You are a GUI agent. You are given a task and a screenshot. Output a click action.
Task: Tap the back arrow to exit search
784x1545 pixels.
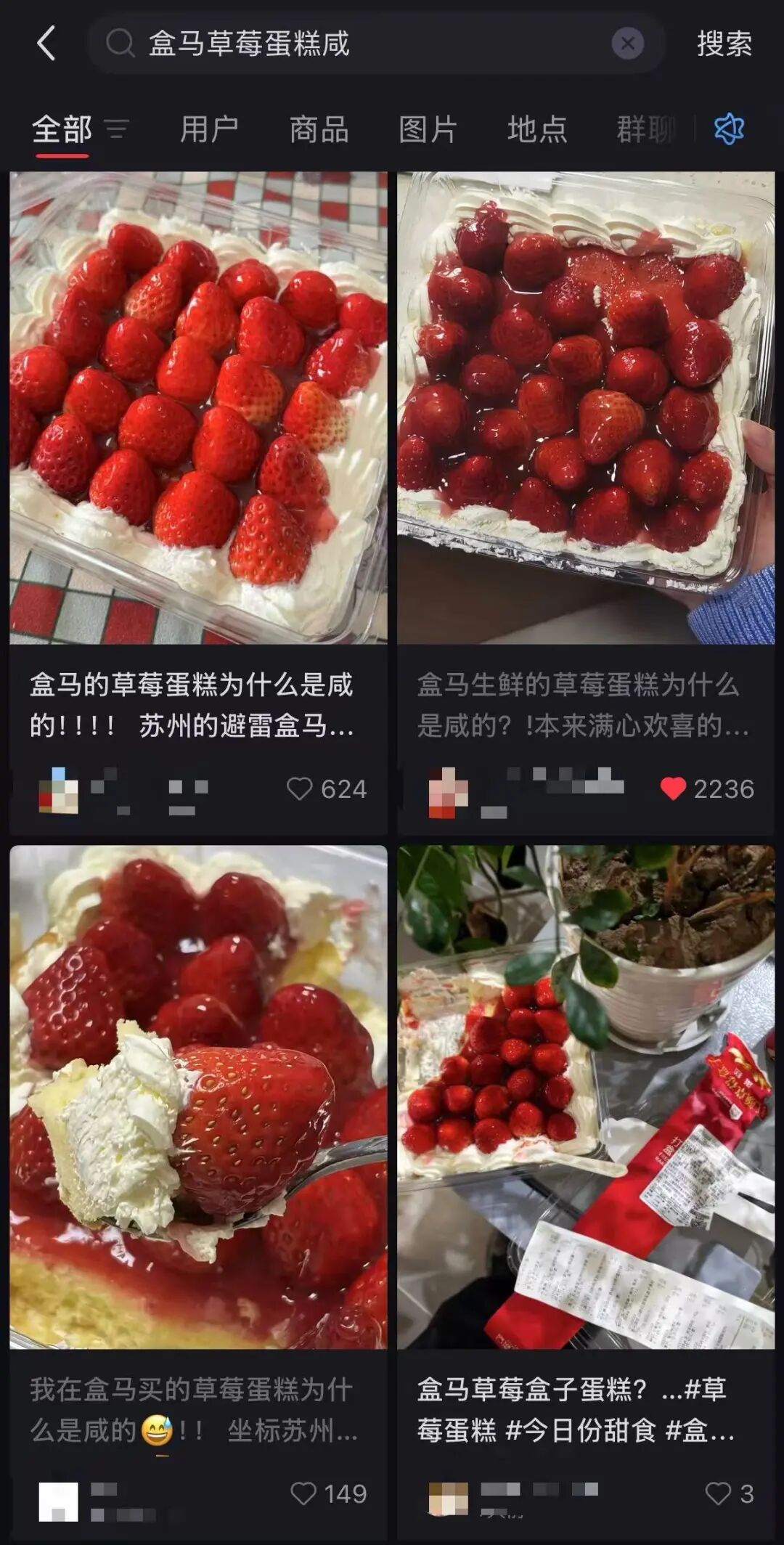(46, 42)
